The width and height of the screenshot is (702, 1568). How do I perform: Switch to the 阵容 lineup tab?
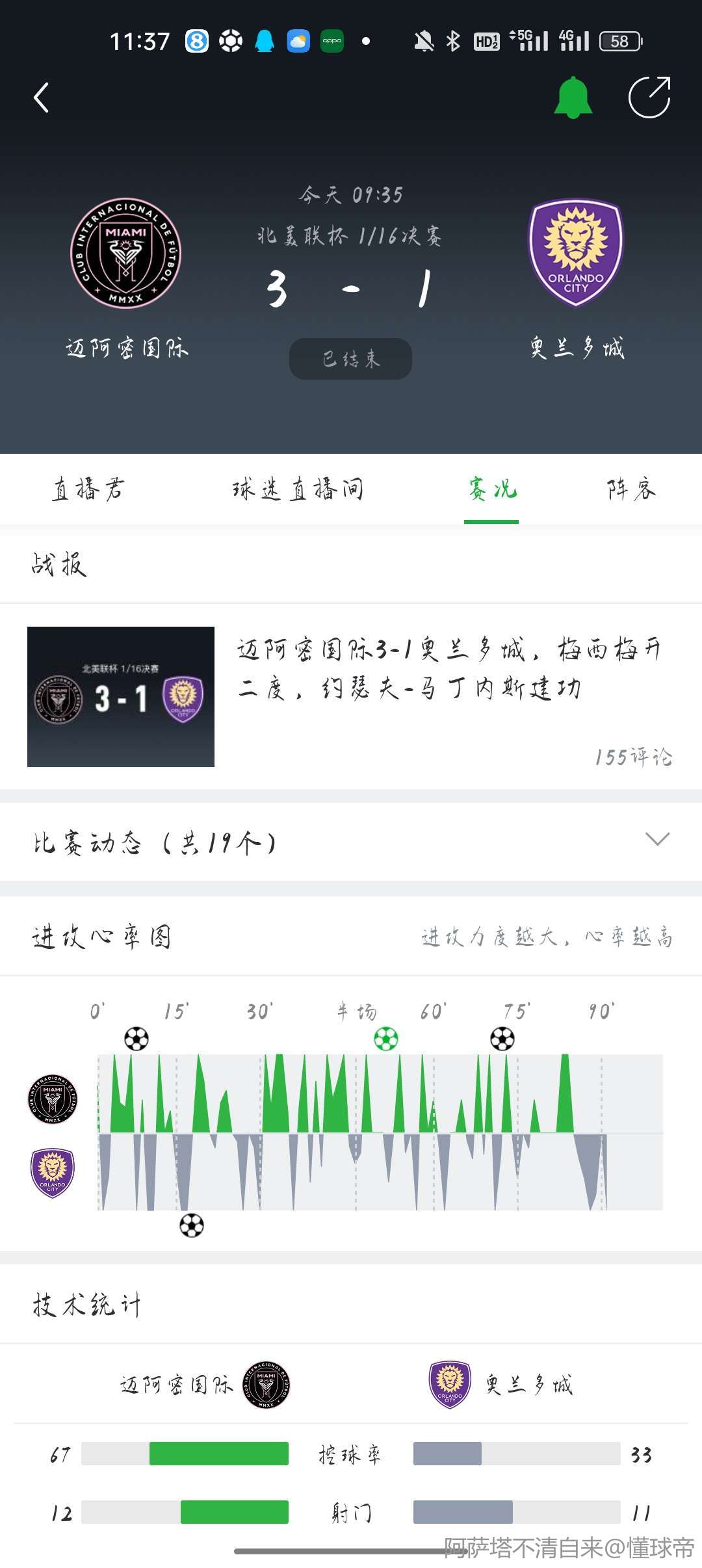tap(631, 490)
